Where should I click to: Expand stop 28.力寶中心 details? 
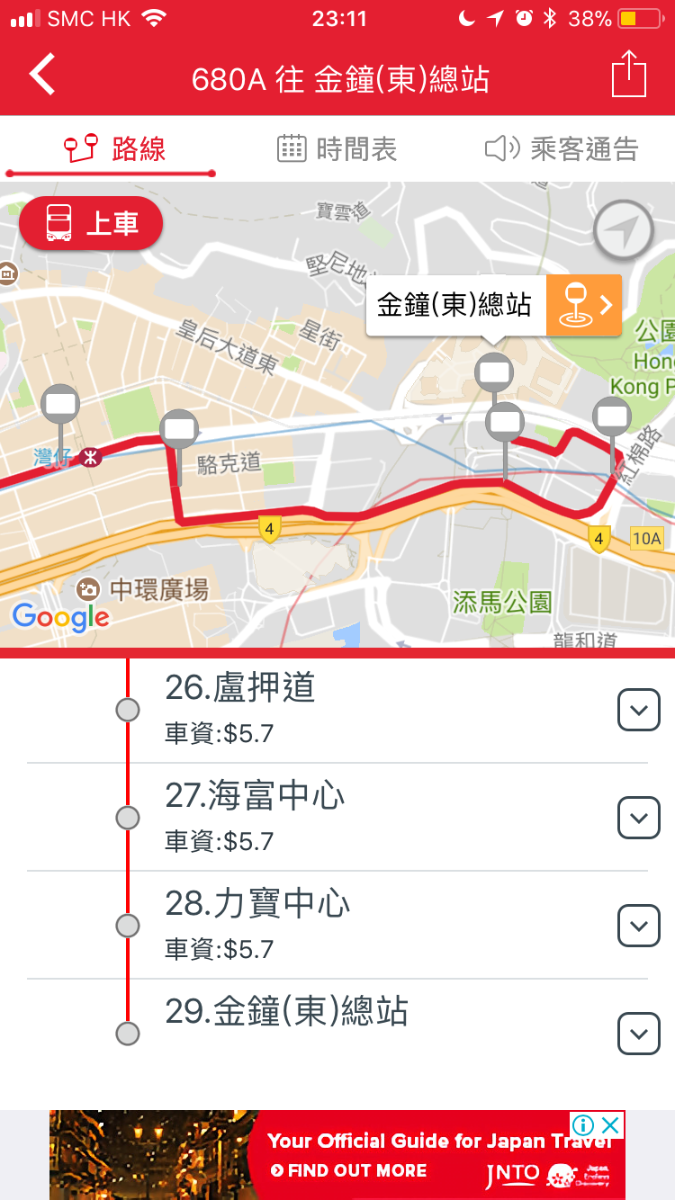pyautogui.click(x=638, y=926)
